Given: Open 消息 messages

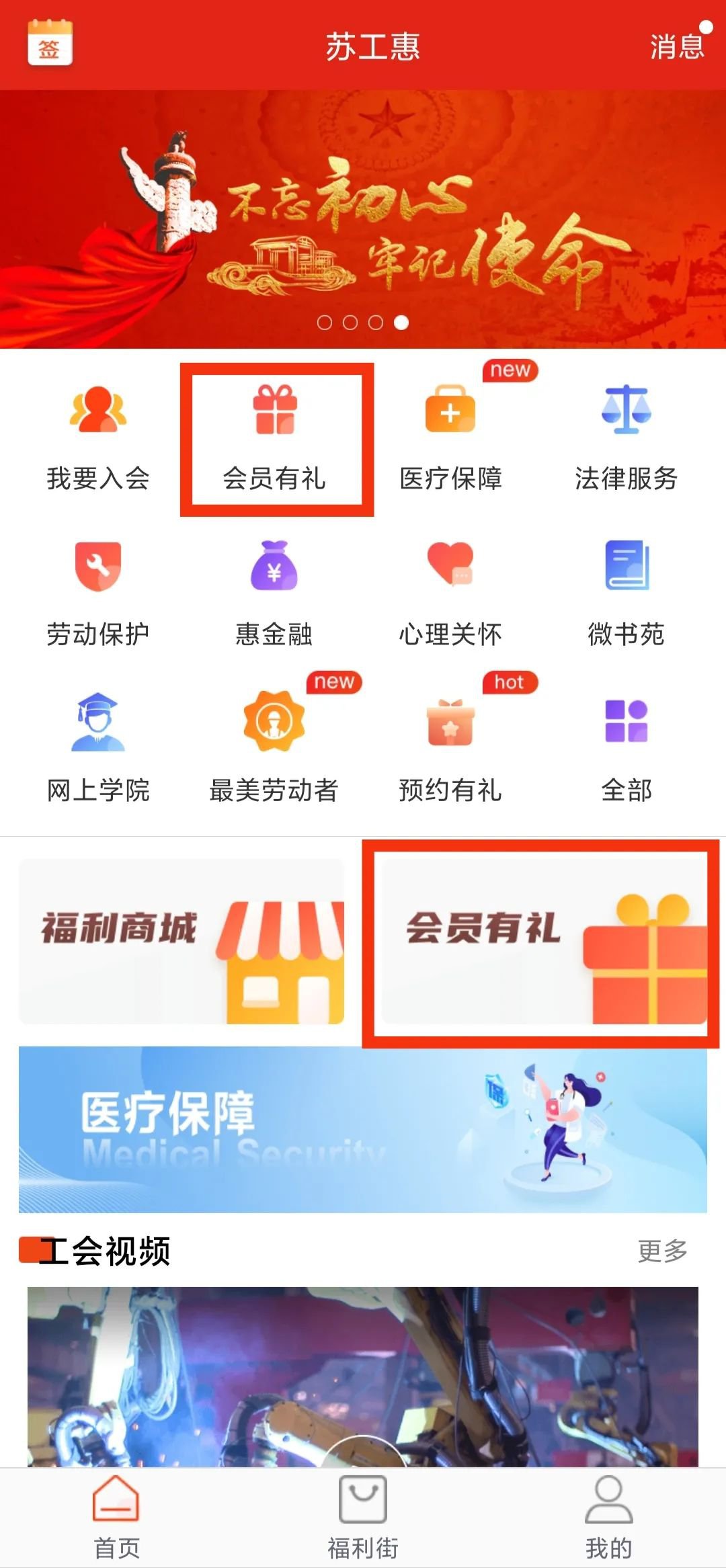Looking at the screenshot, I should point(676,46).
